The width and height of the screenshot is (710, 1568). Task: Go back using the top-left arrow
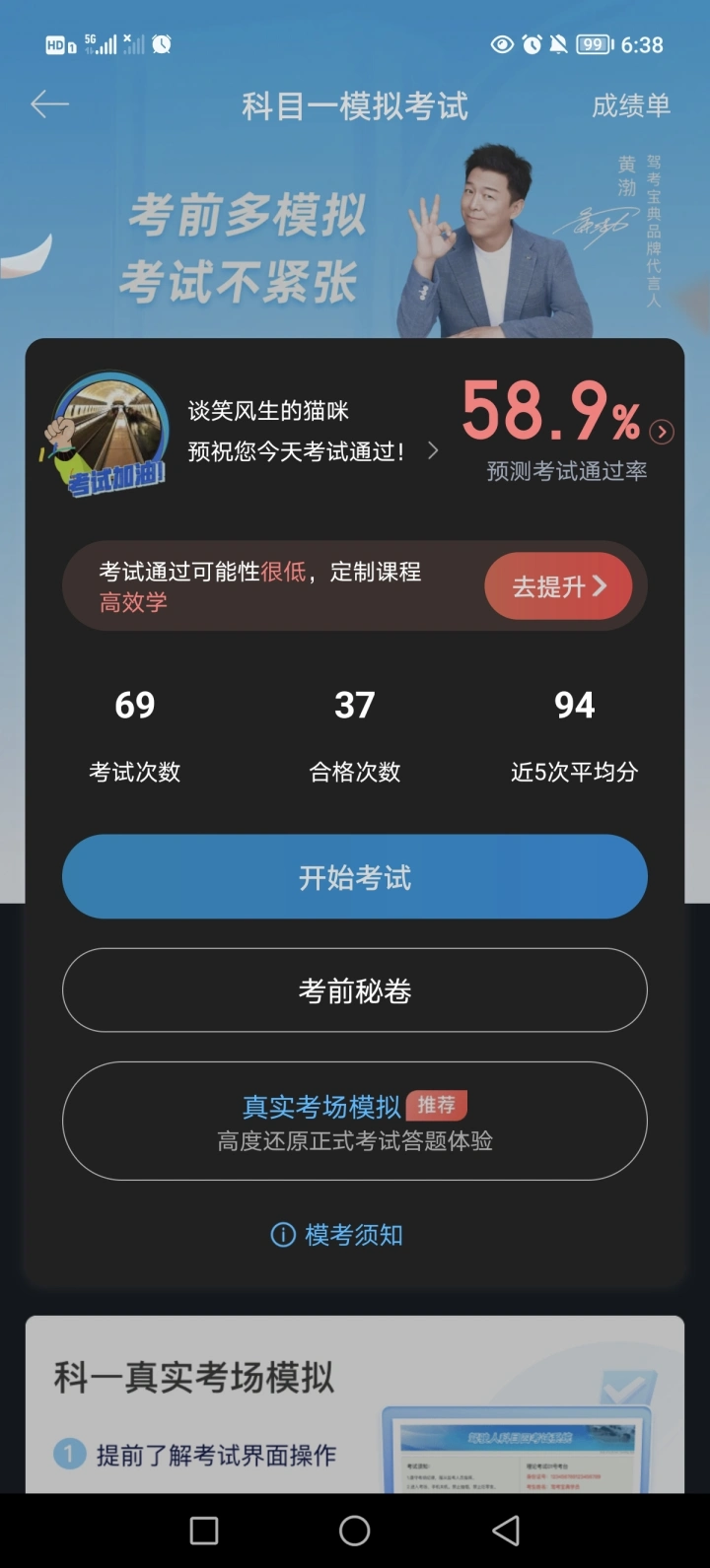point(49,104)
